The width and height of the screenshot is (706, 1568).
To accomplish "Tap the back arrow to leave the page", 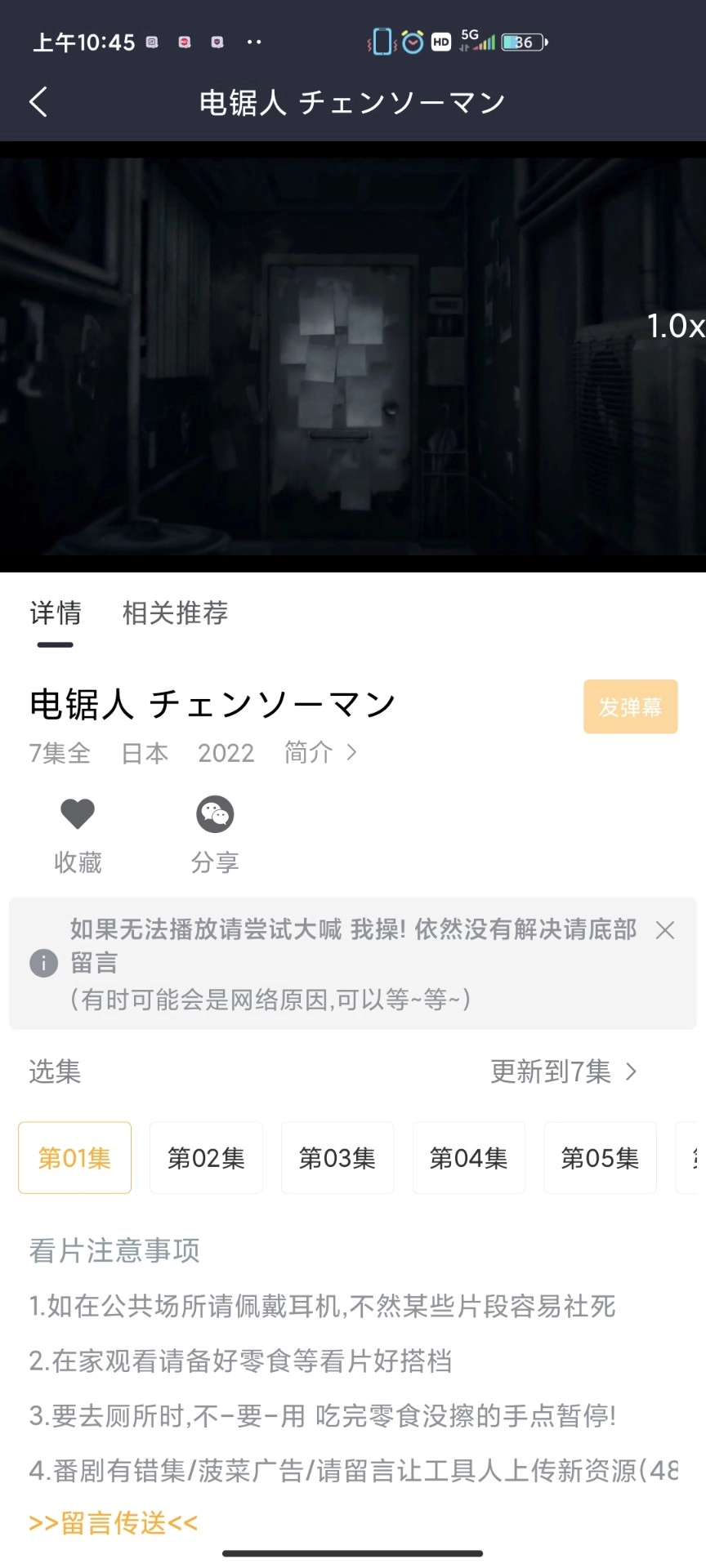I will click(38, 101).
